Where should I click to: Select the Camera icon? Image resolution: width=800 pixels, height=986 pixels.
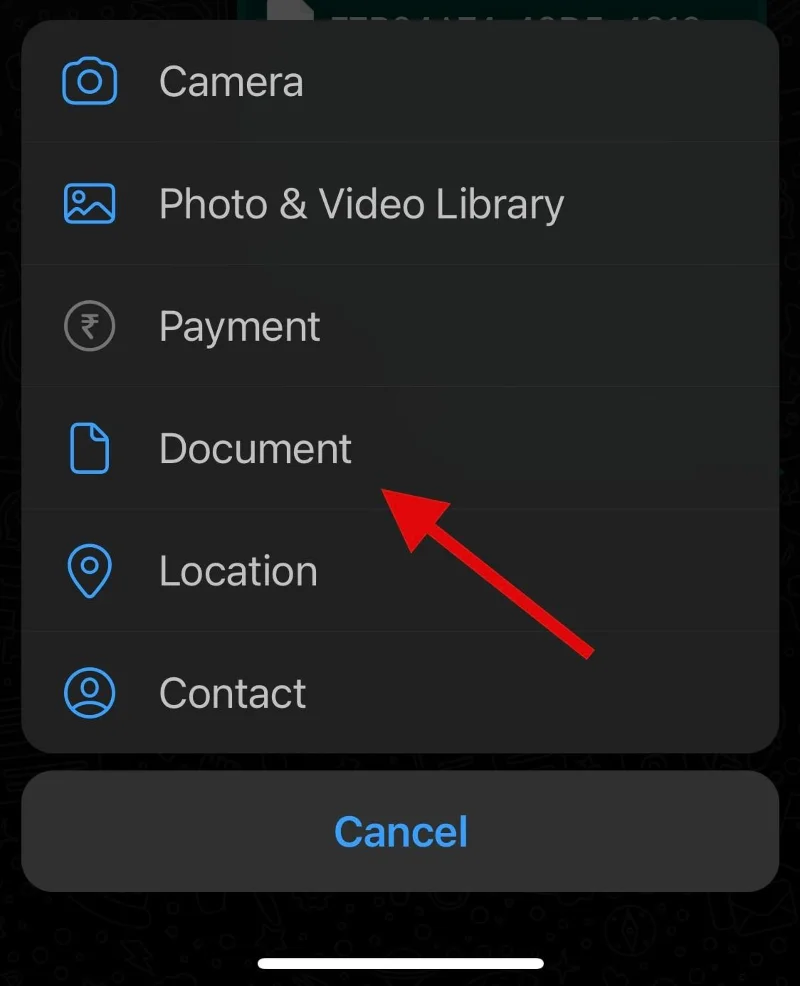[88, 81]
